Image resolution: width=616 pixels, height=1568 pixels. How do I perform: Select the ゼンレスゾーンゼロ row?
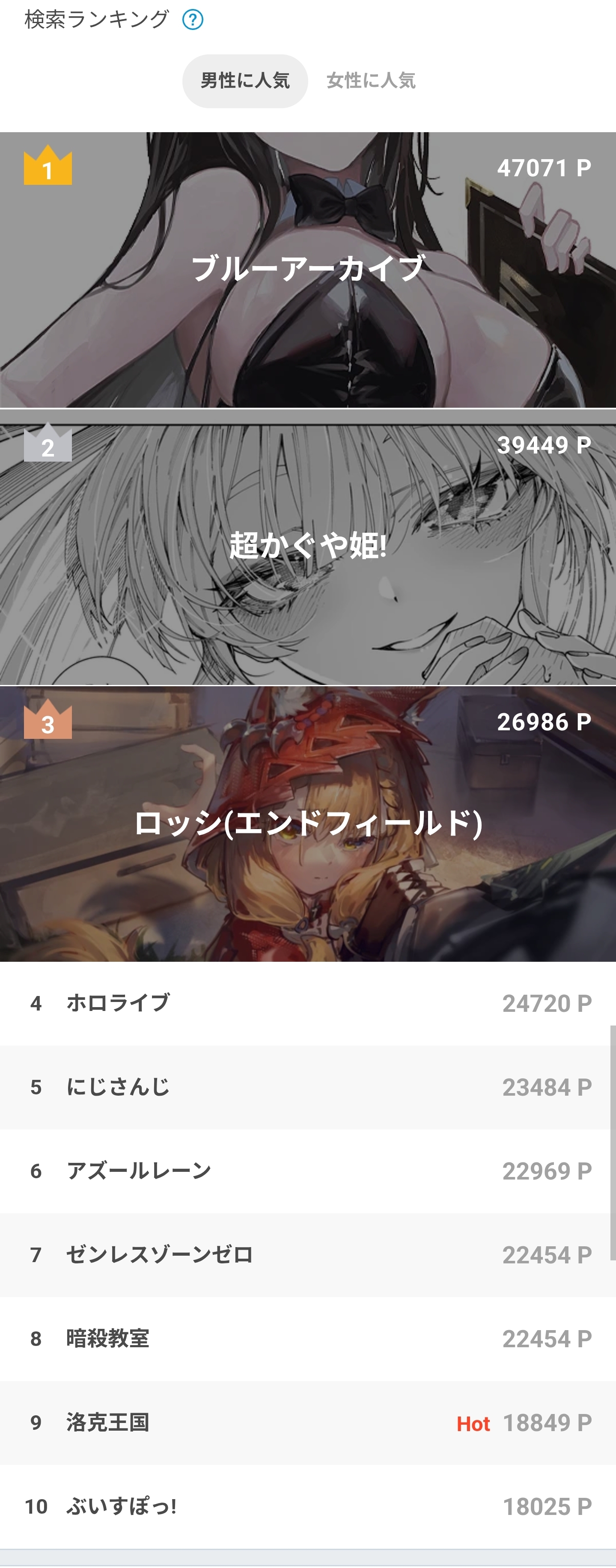308,1254
